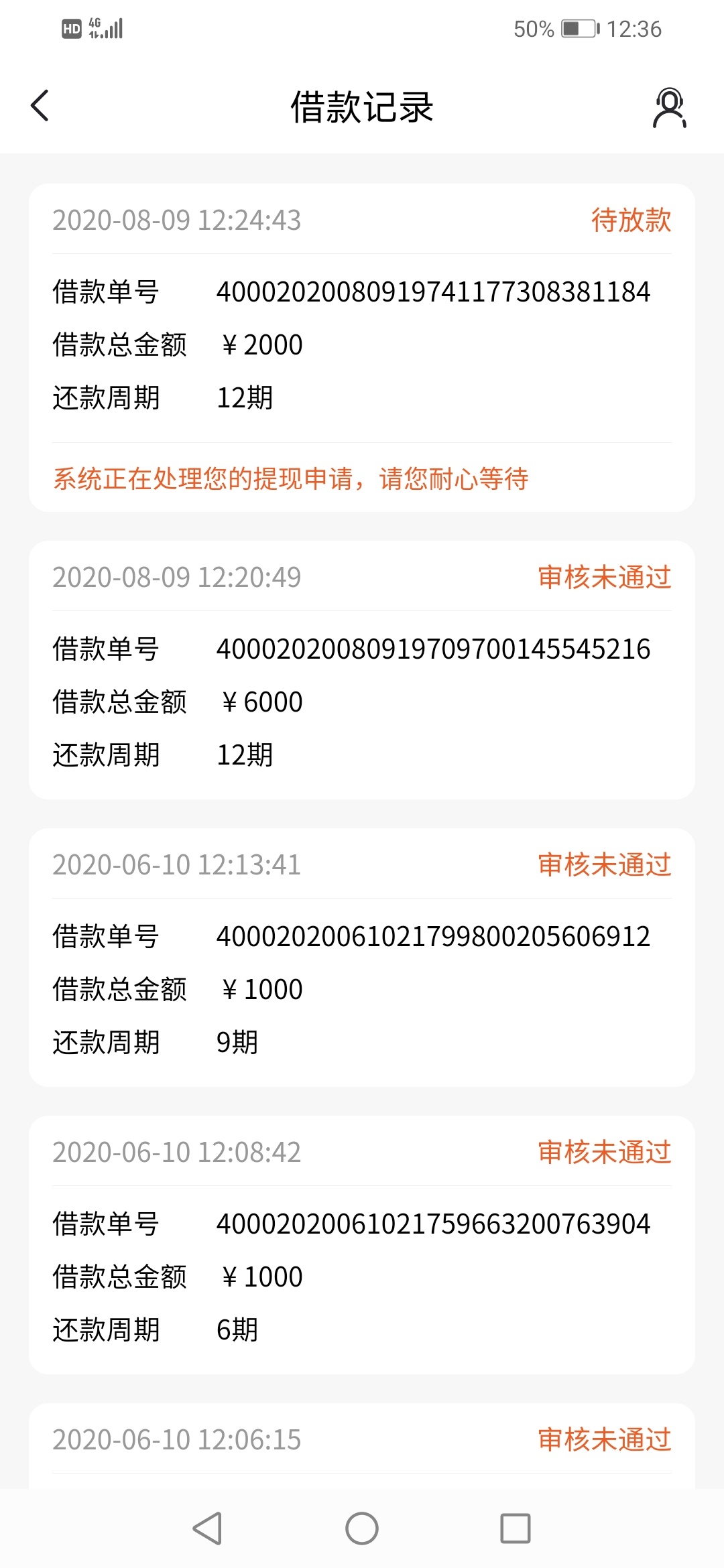
Task: Open the ¥6000 loan record from 12:20:49
Action: click(x=362, y=670)
